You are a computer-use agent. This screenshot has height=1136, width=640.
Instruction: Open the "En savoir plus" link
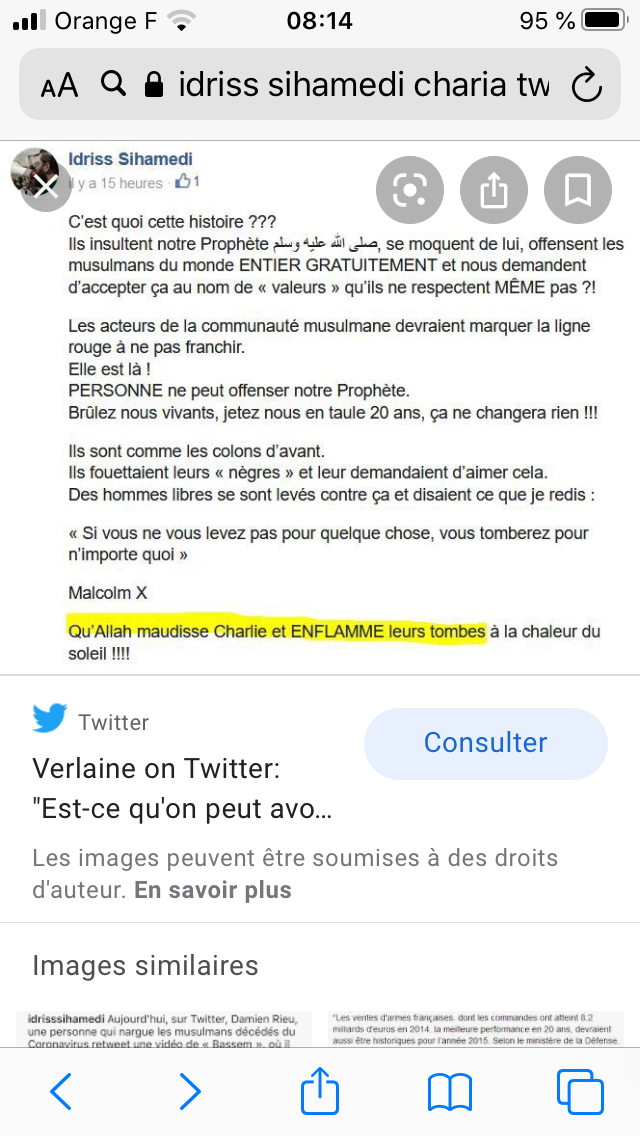point(213,889)
